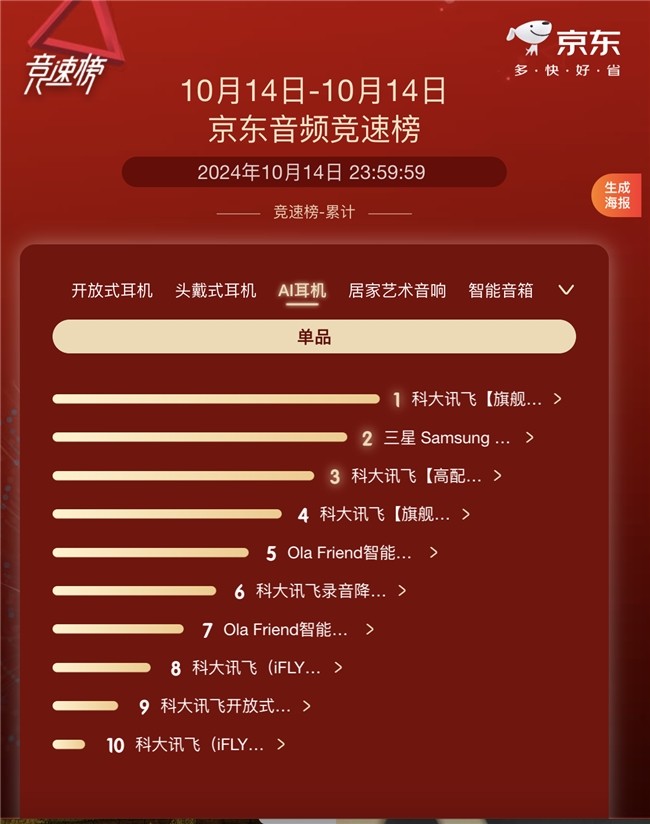Image resolution: width=650 pixels, height=824 pixels.
Task: Open rank 4 item 科大讯飞【旗舰…
Action: (x=385, y=515)
